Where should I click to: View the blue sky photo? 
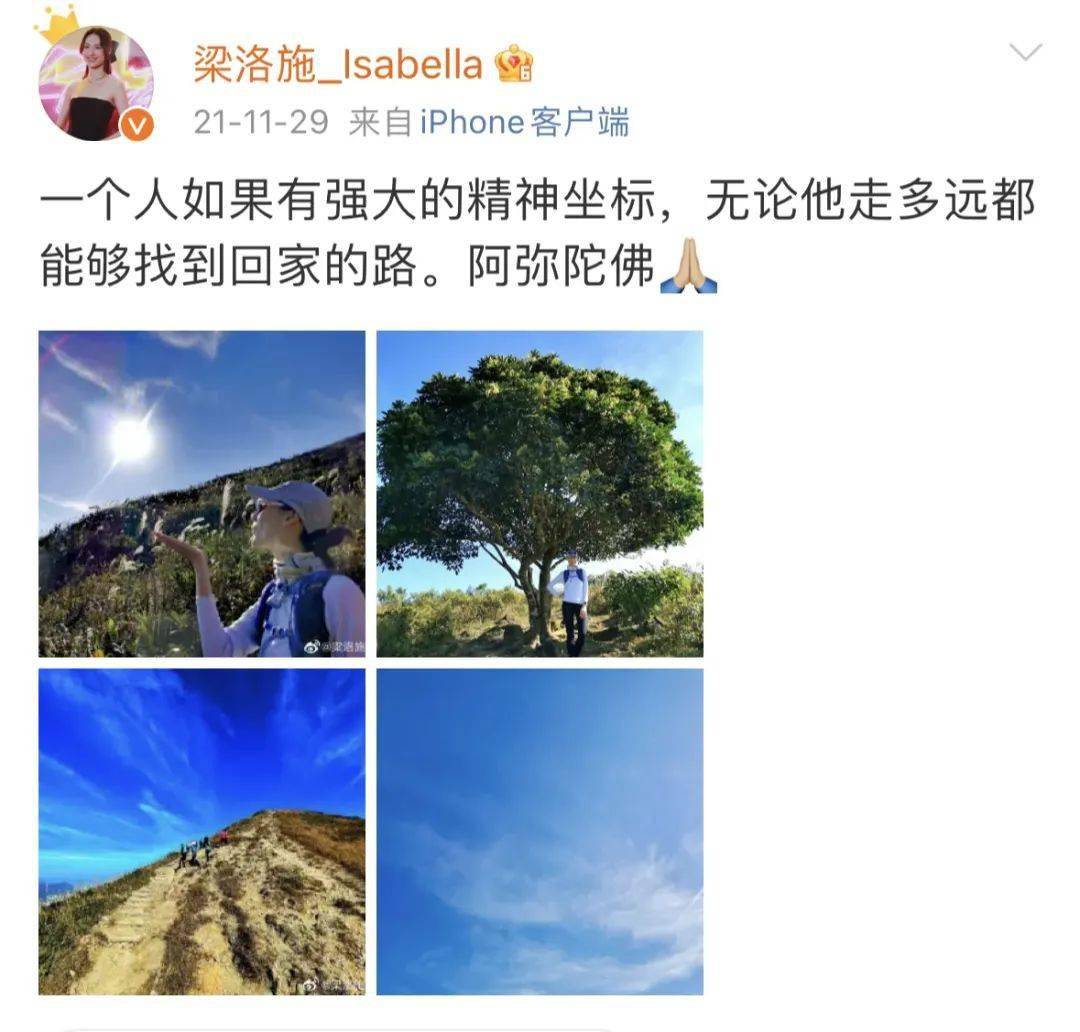pyautogui.click(x=540, y=831)
